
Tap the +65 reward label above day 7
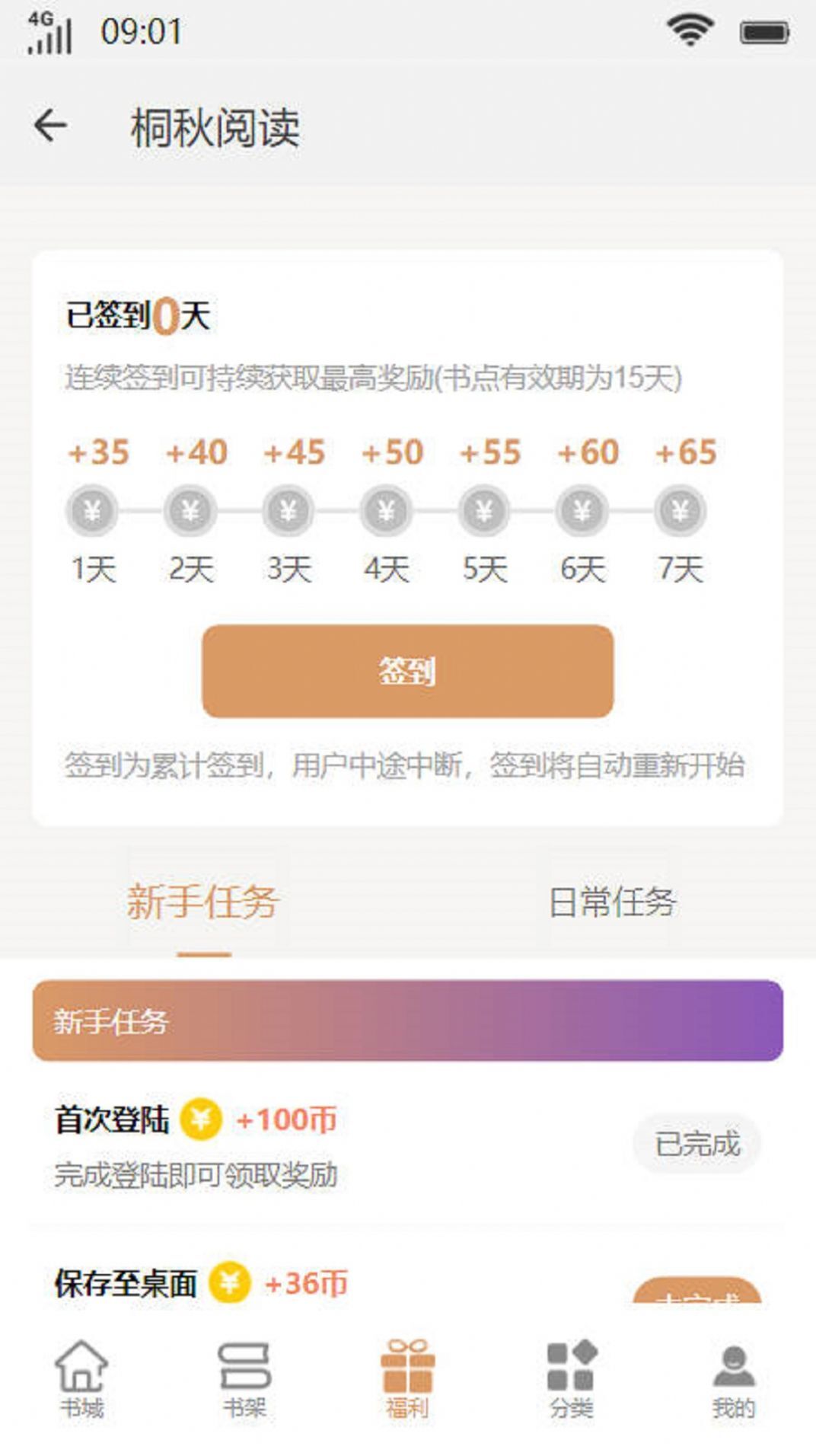pyautogui.click(x=685, y=452)
